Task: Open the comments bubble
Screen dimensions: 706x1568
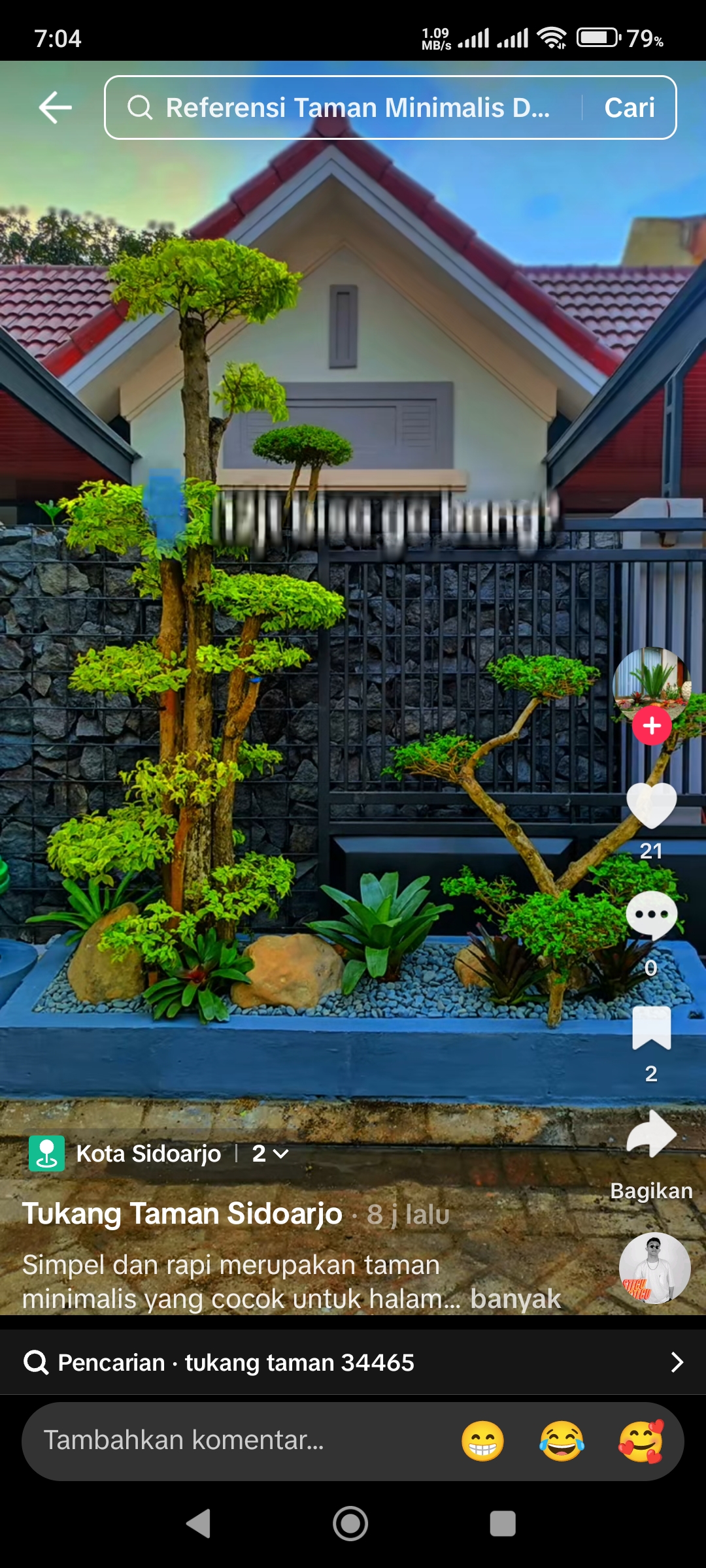Action: pos(651,915)
